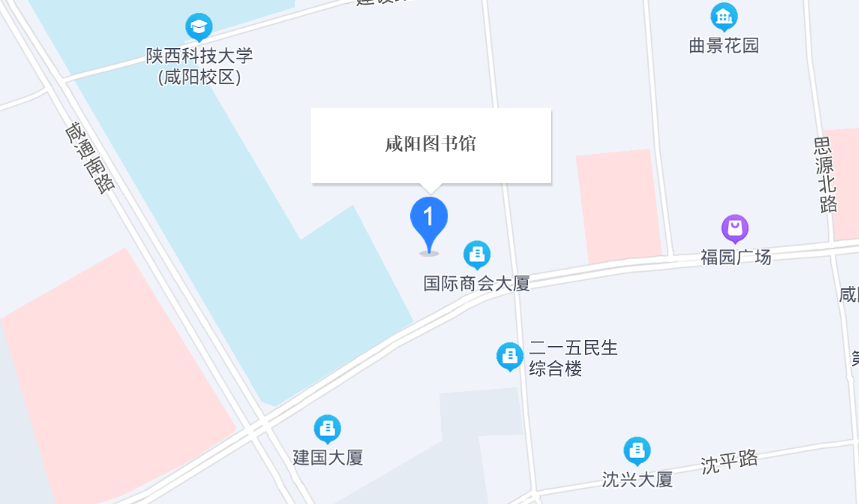Select the 沈兴大厦 building marker
This screenshot has width=859, height=504.
pos(637,451)
